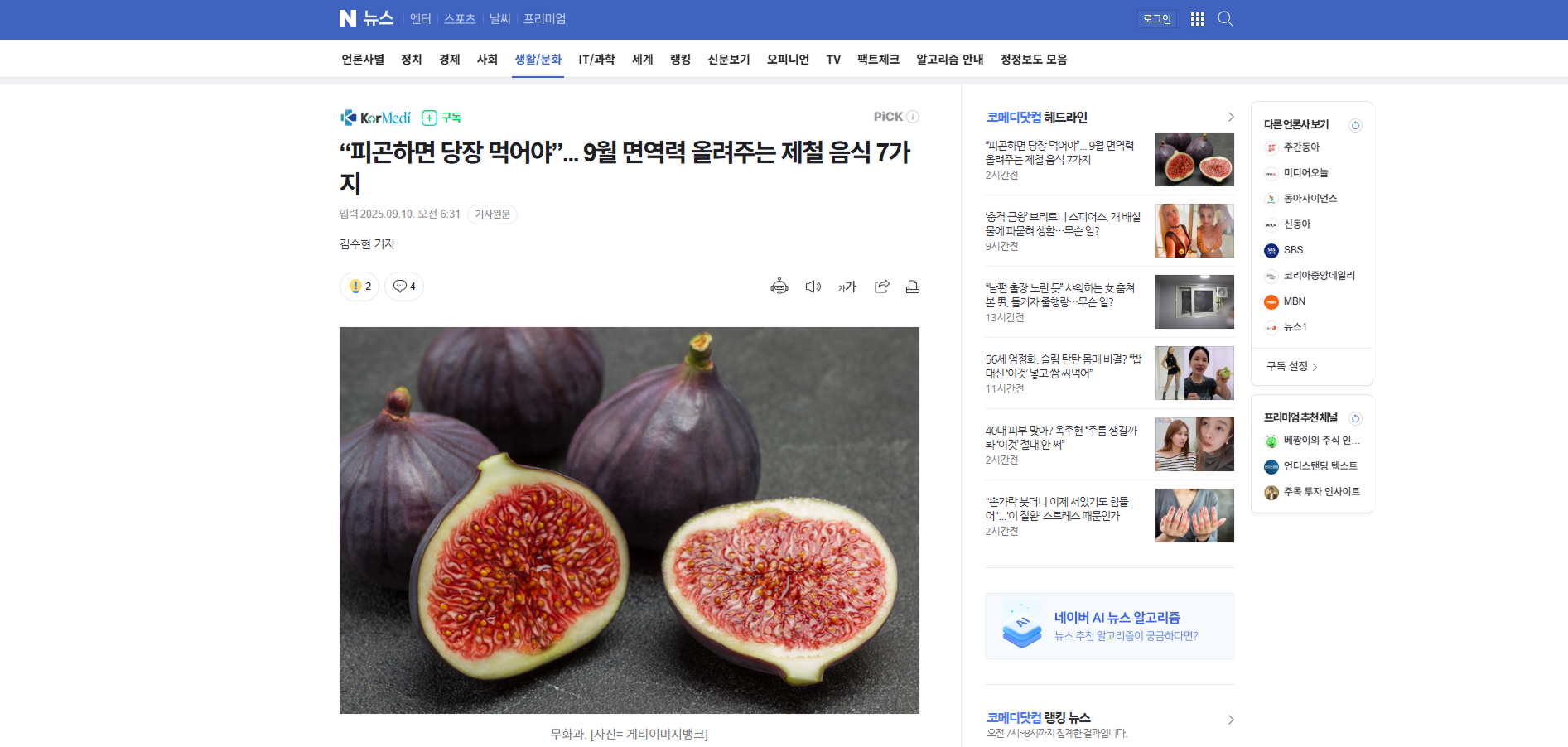Image resolution: width=1568 pixels, height=747 pixels.
Task: Listen to article with speaker icon
Action: coord(813,287)
